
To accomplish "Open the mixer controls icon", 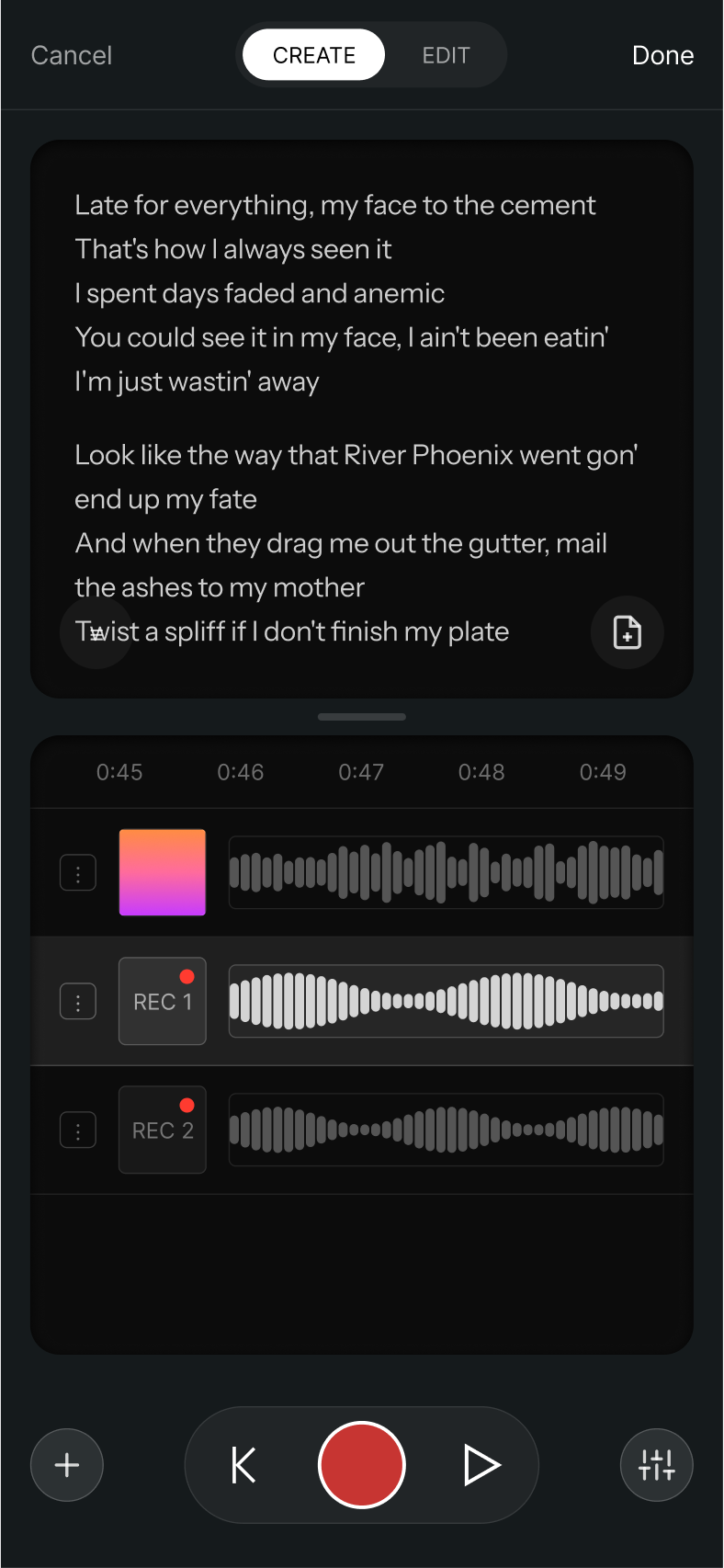I will [656, 1465].
